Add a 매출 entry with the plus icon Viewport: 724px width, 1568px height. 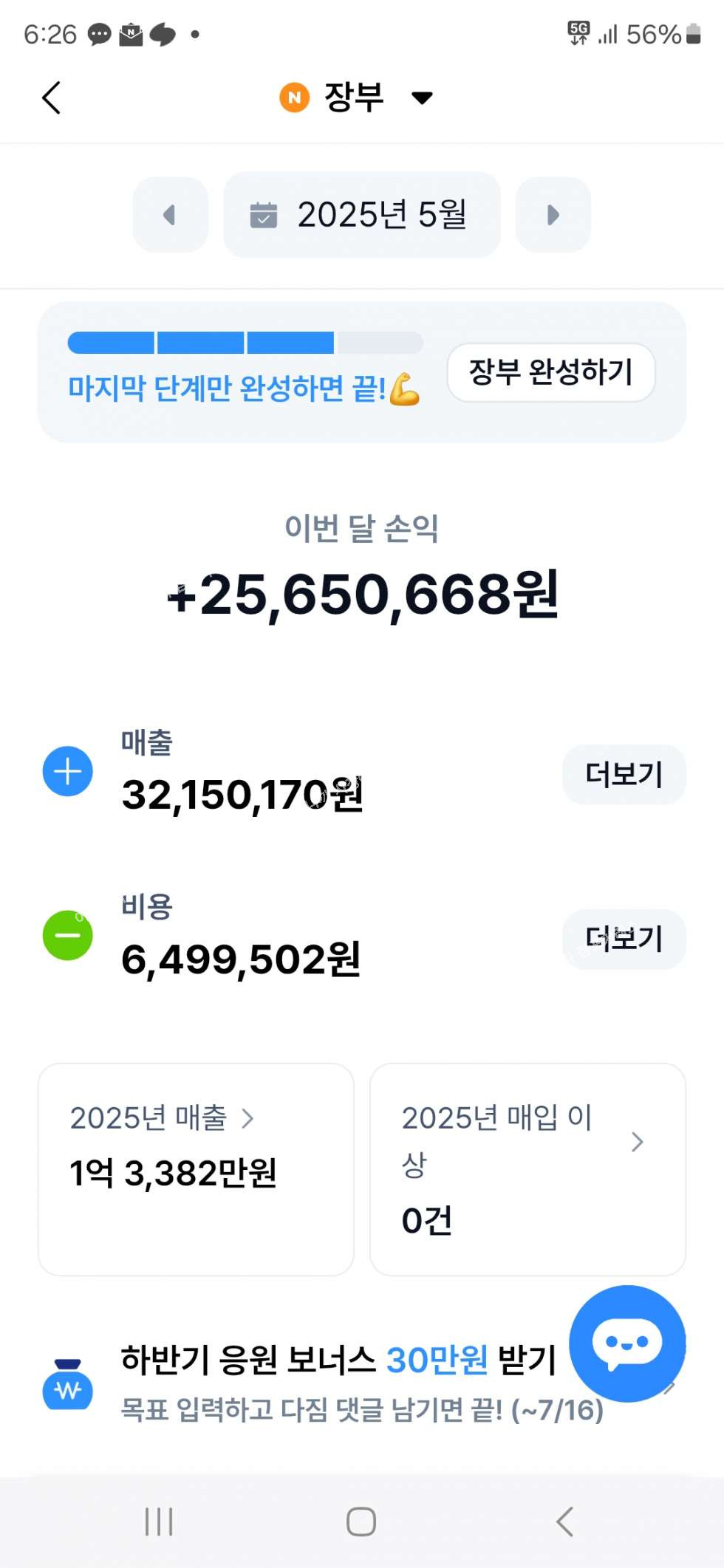point(68,772)
